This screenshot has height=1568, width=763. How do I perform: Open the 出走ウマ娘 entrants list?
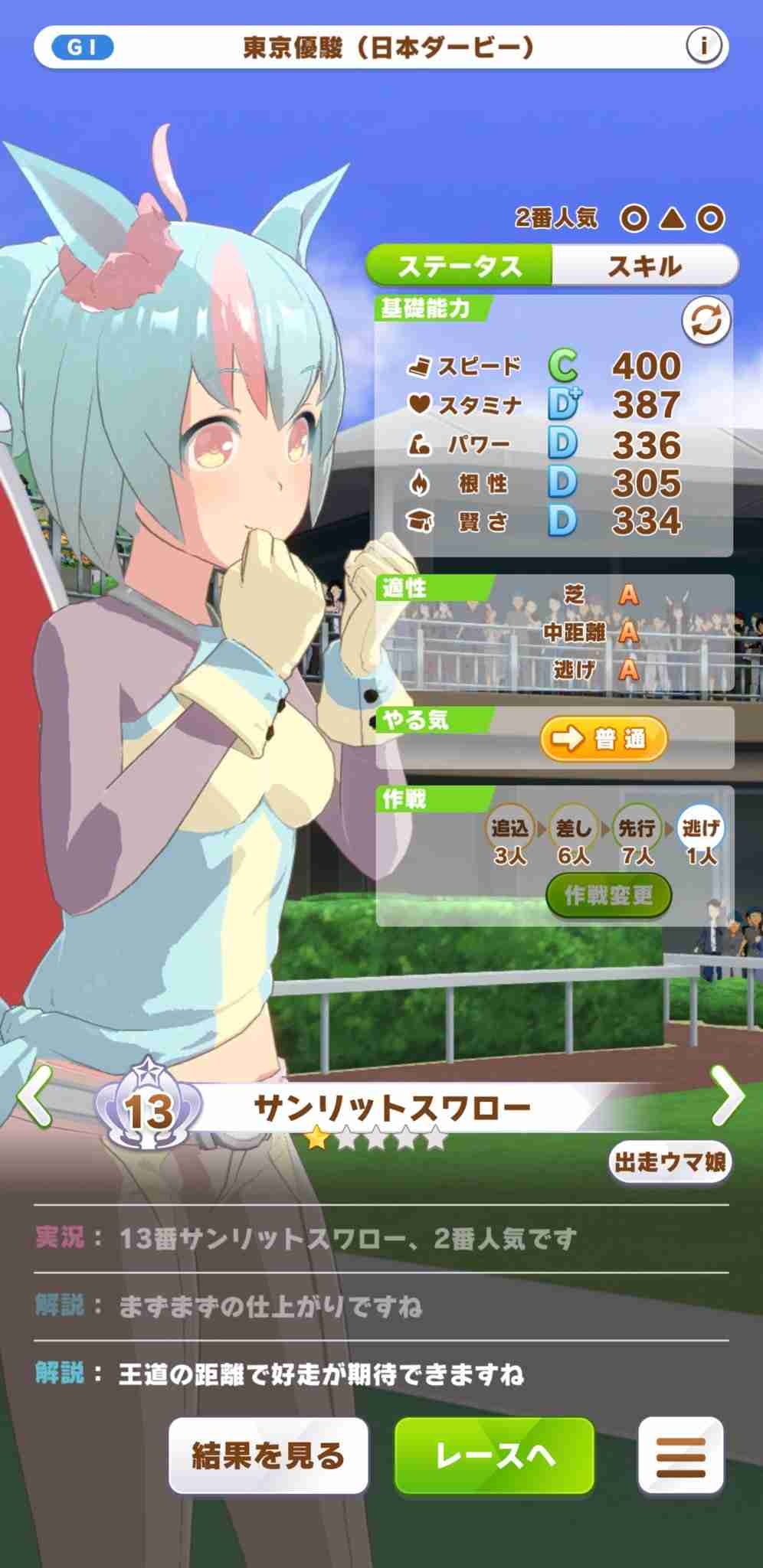[670, 1162]
